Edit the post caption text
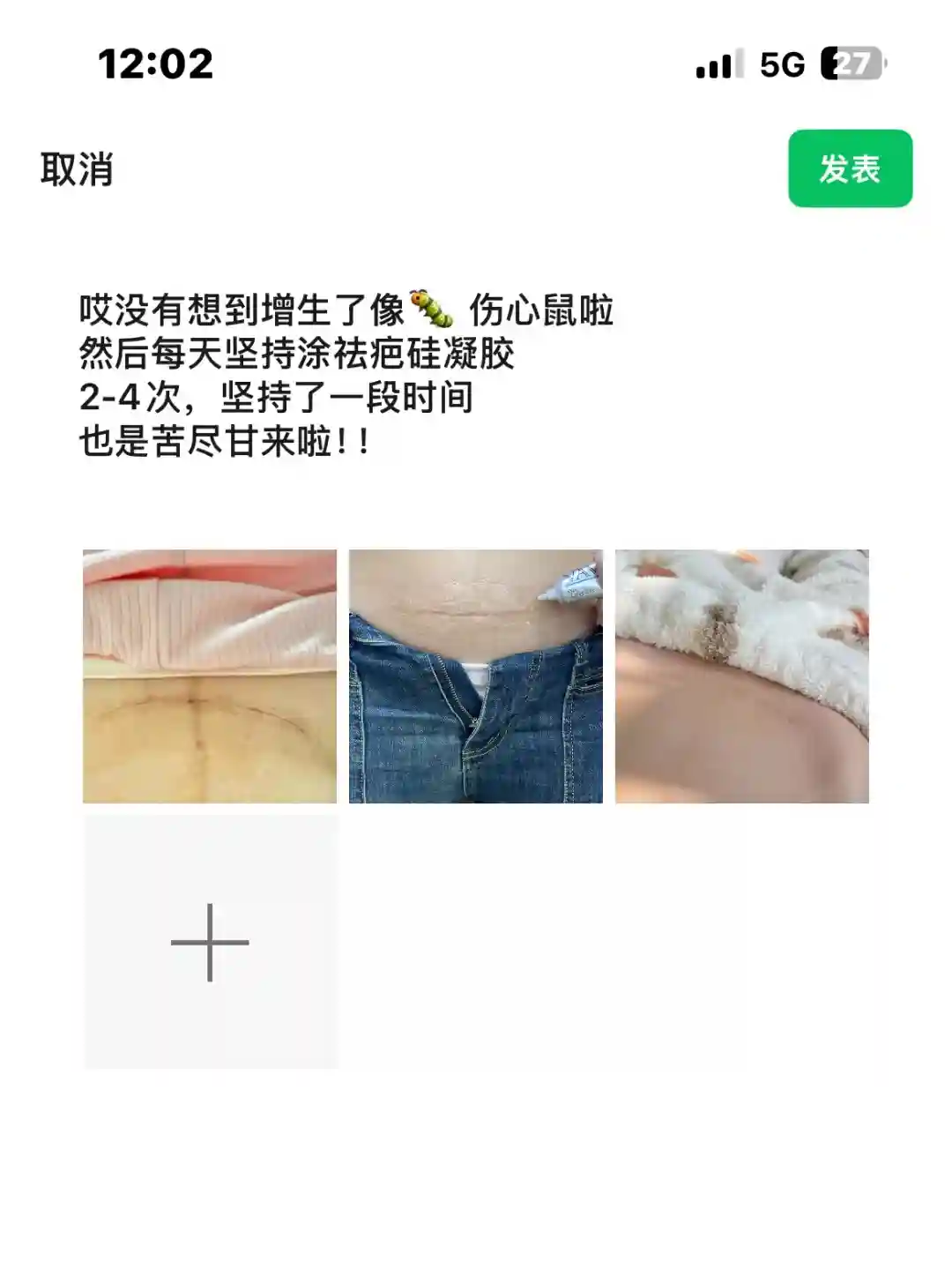The height and width of the screenshot is (1270, 952). [346, 376]
